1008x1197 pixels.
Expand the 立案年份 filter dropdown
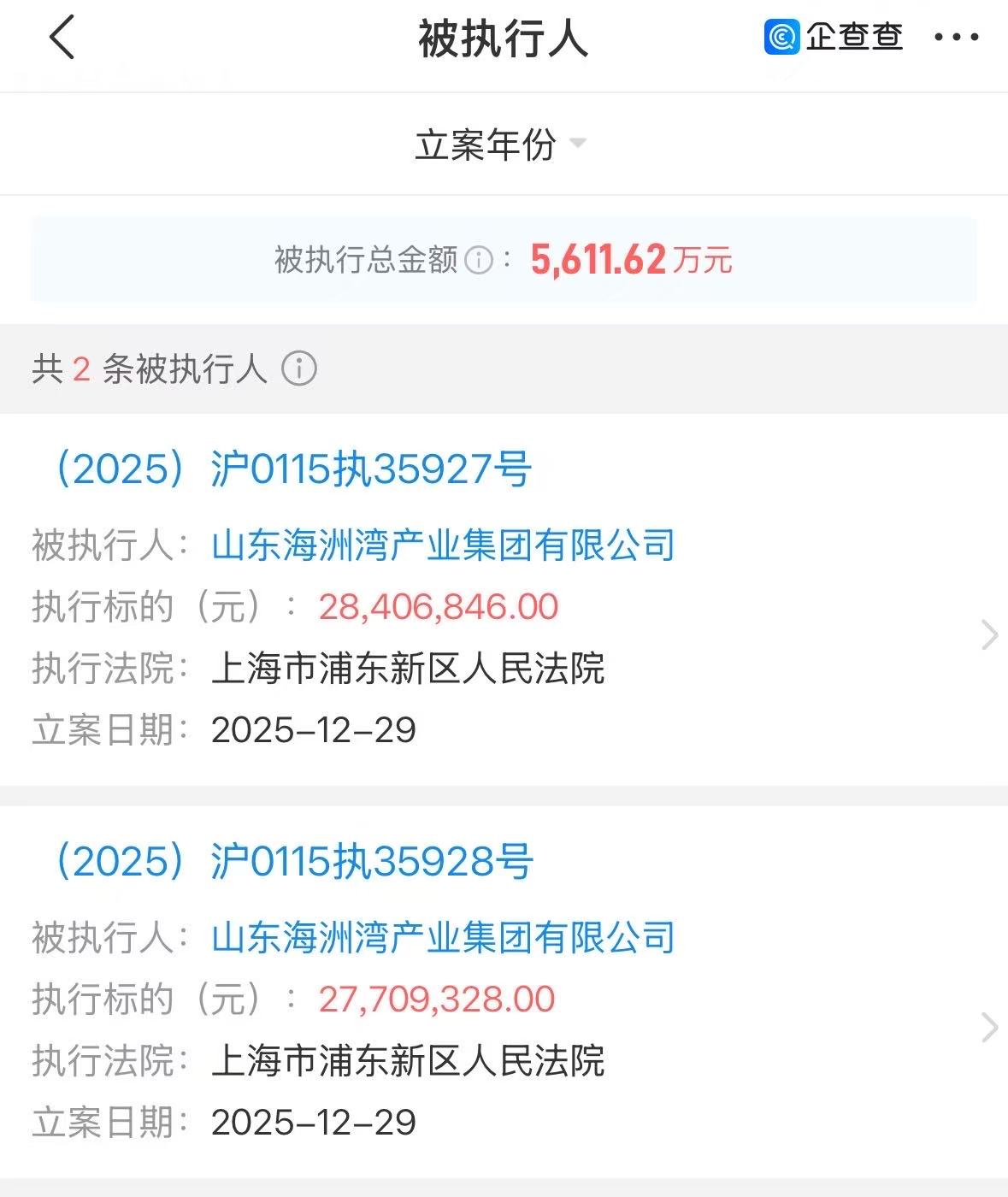click(x=500, y=144)
